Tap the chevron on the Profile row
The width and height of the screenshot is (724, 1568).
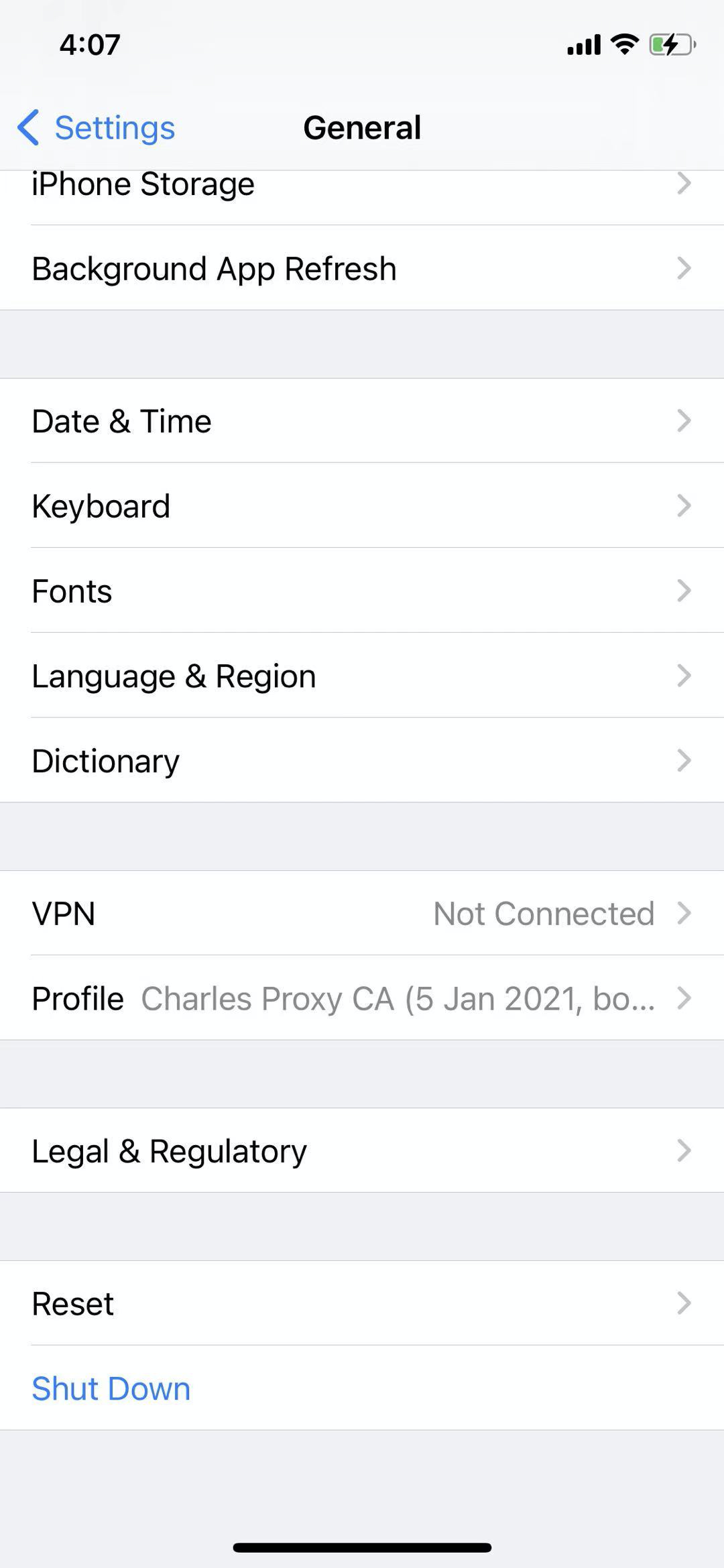684,998
